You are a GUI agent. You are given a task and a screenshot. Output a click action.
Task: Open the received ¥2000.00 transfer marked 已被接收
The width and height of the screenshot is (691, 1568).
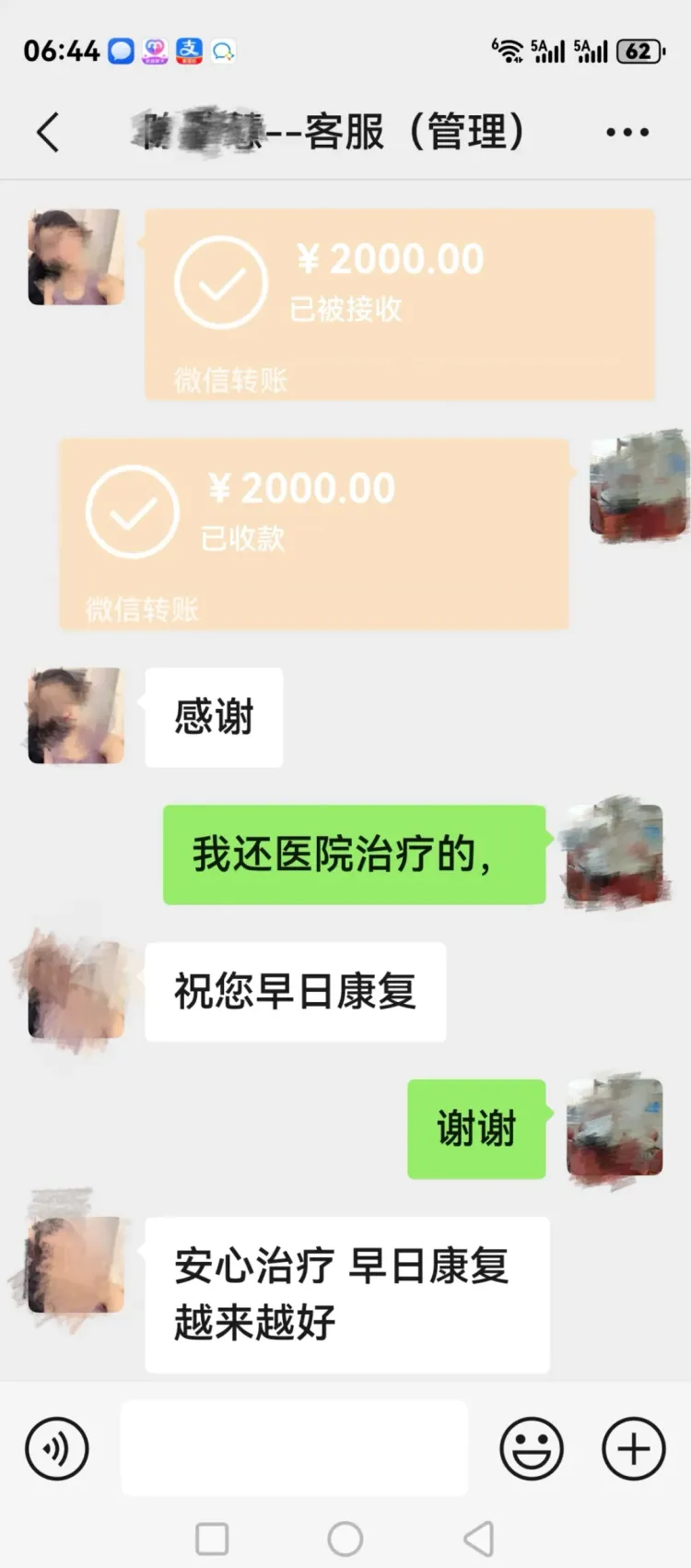coord(399,304)
